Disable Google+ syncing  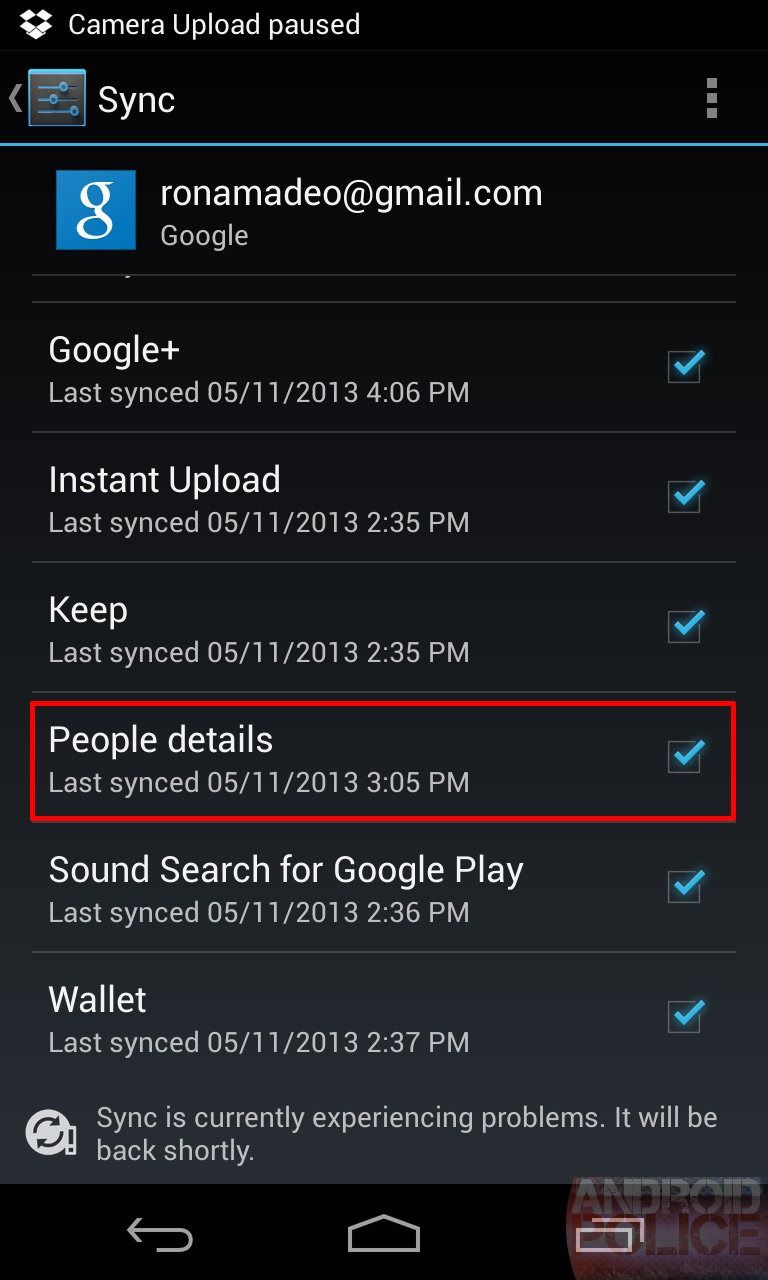point(684,367)
